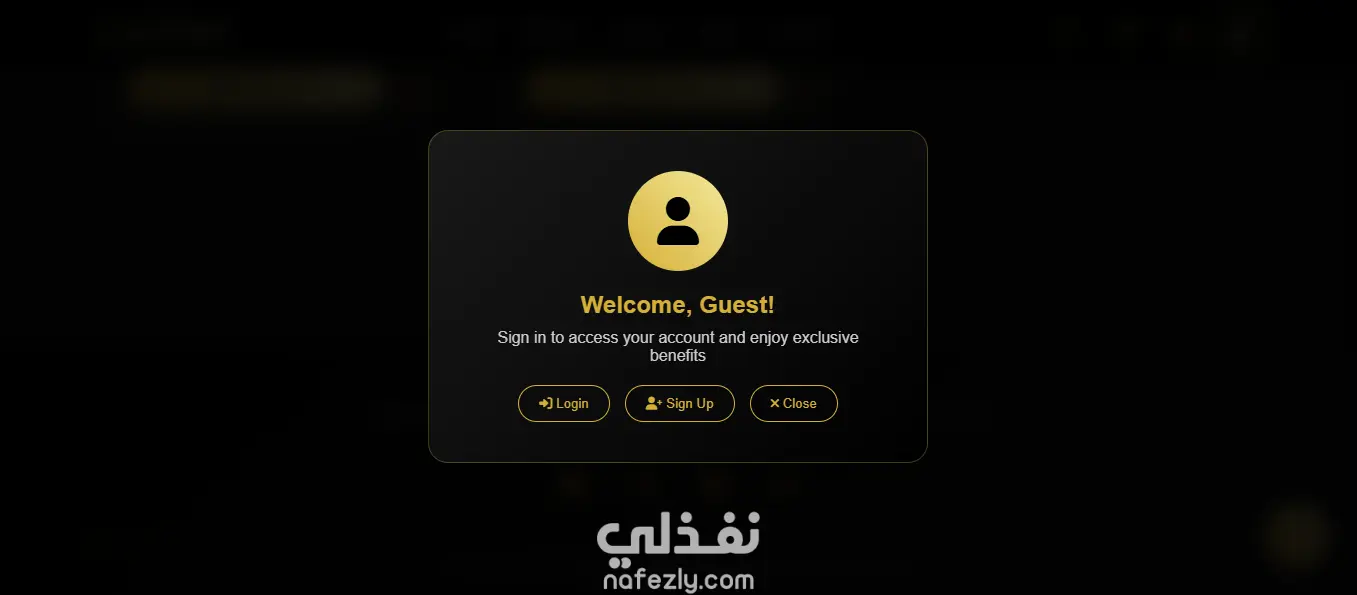This screenshot has height=595, width=1357.
Task: Open the Sign Up option
Action: [680, 403]
